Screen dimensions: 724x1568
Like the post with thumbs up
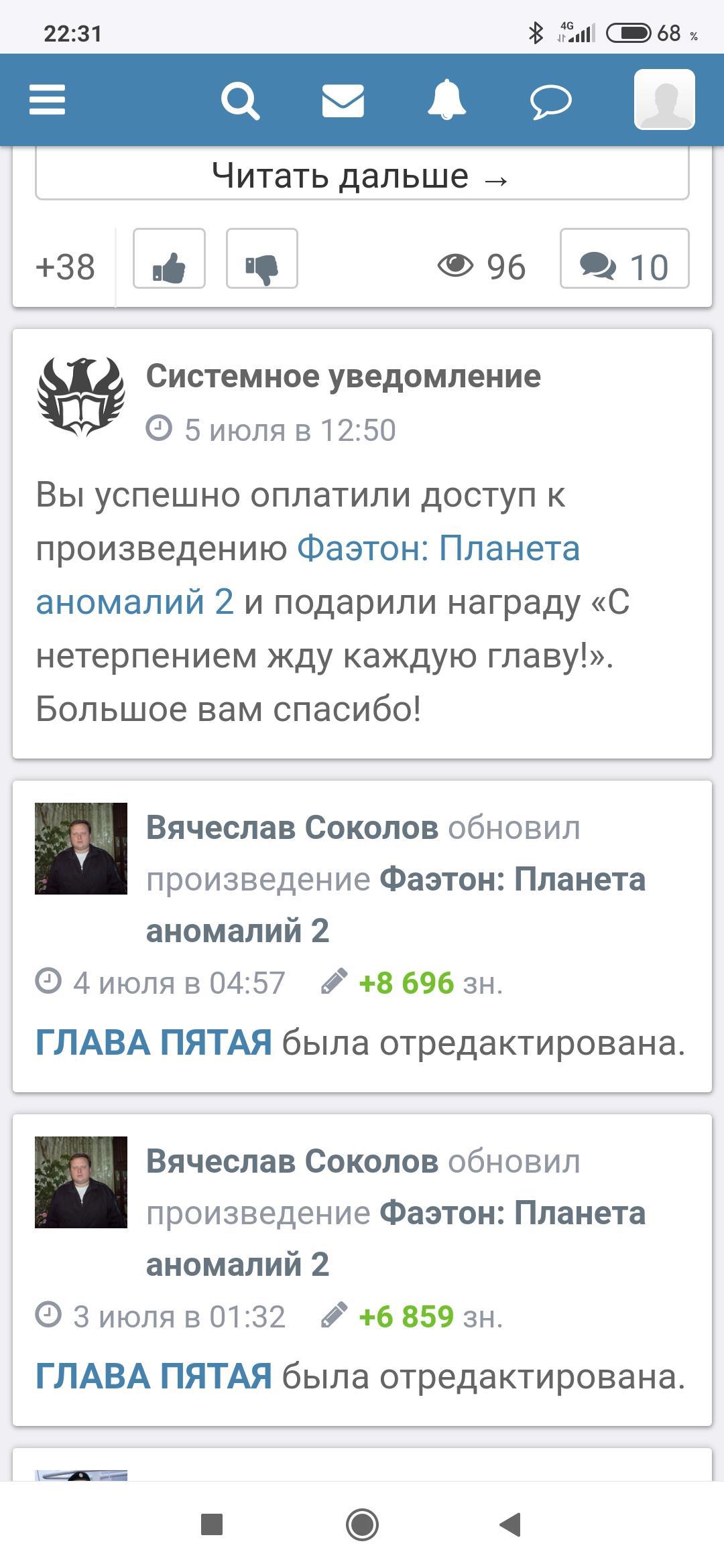pyautogui.click(x=169, y=259)
